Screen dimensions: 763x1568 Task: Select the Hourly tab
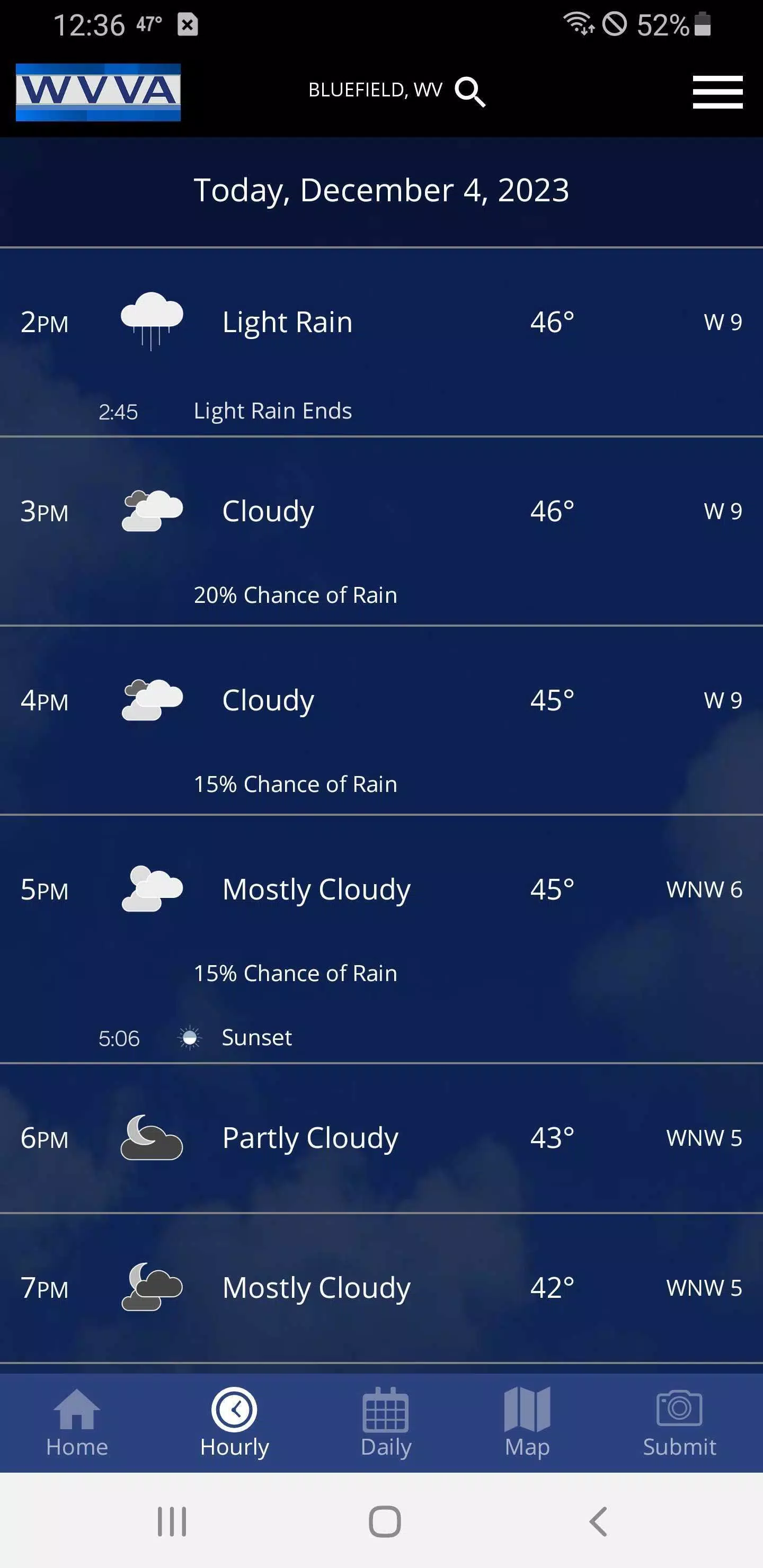tap(234, 1422)
